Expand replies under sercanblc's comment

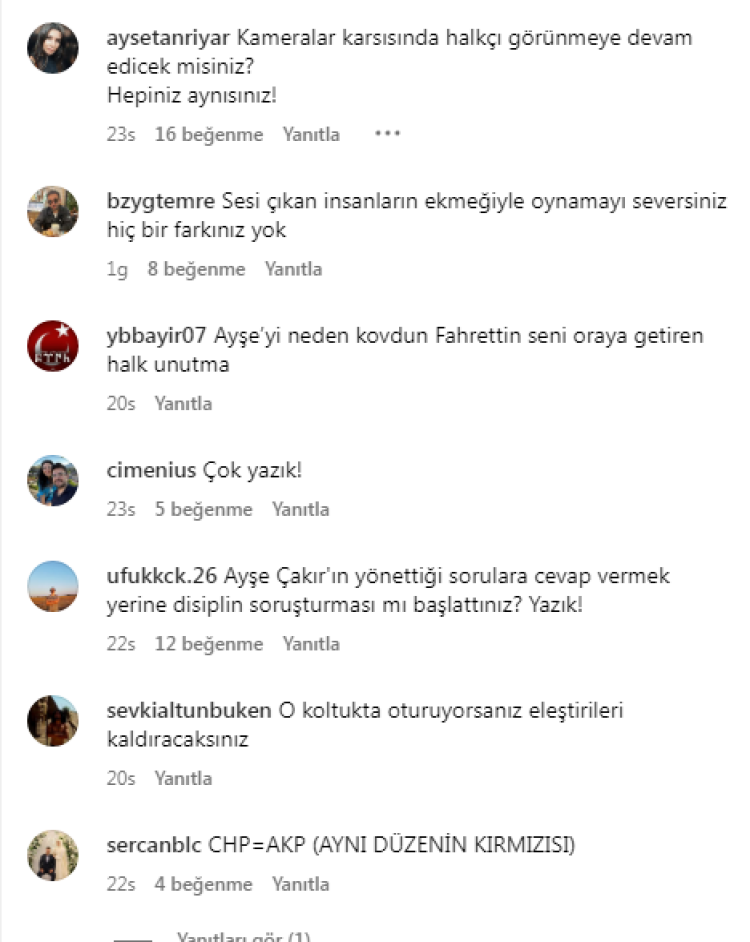coord(243,936)
